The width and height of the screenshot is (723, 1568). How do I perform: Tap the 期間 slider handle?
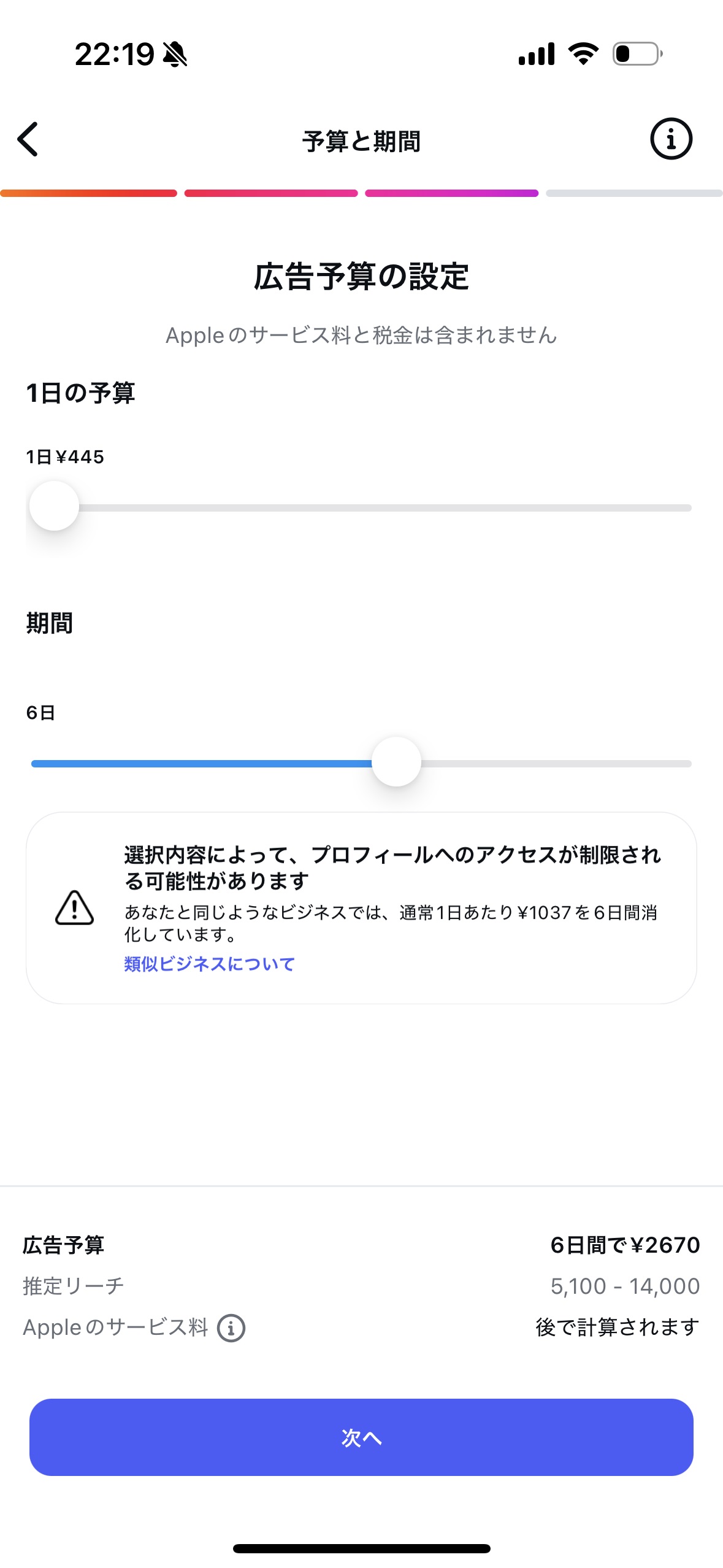(x=396, y=762)
